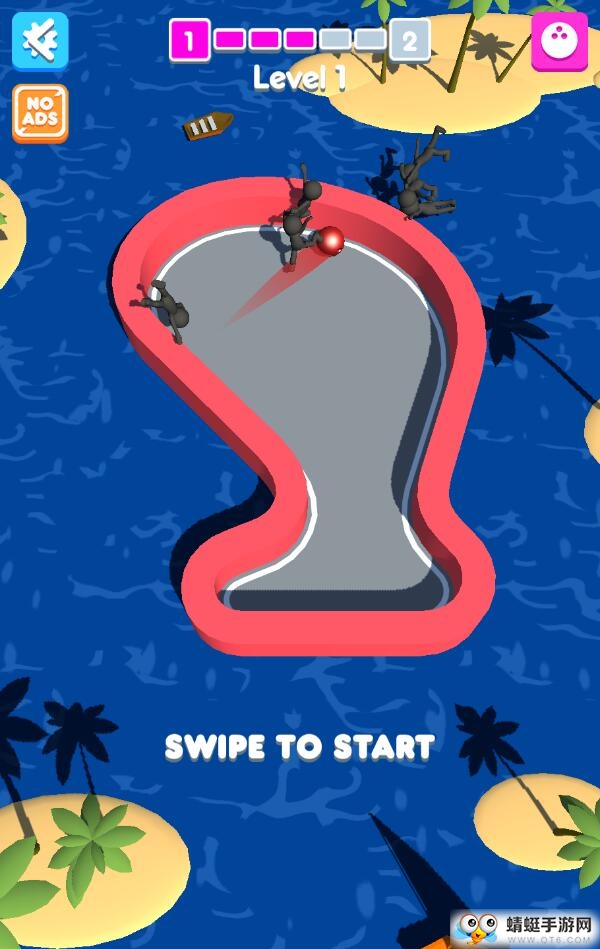This screenshot has width=600, height=949.
Task: Tap the NO ADS button
Action: (x=40, y=113)
